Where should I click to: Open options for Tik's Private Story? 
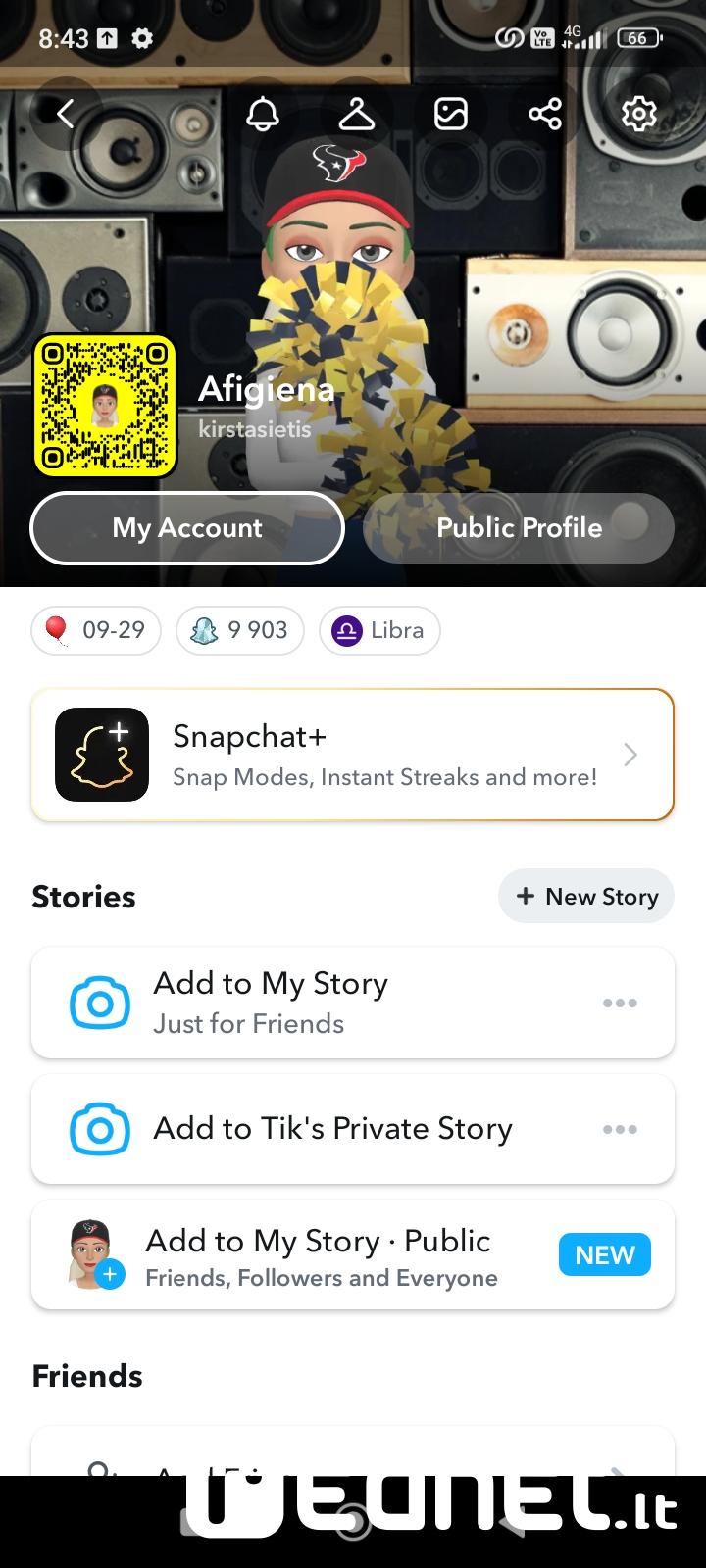click(x=620, y=1129)
